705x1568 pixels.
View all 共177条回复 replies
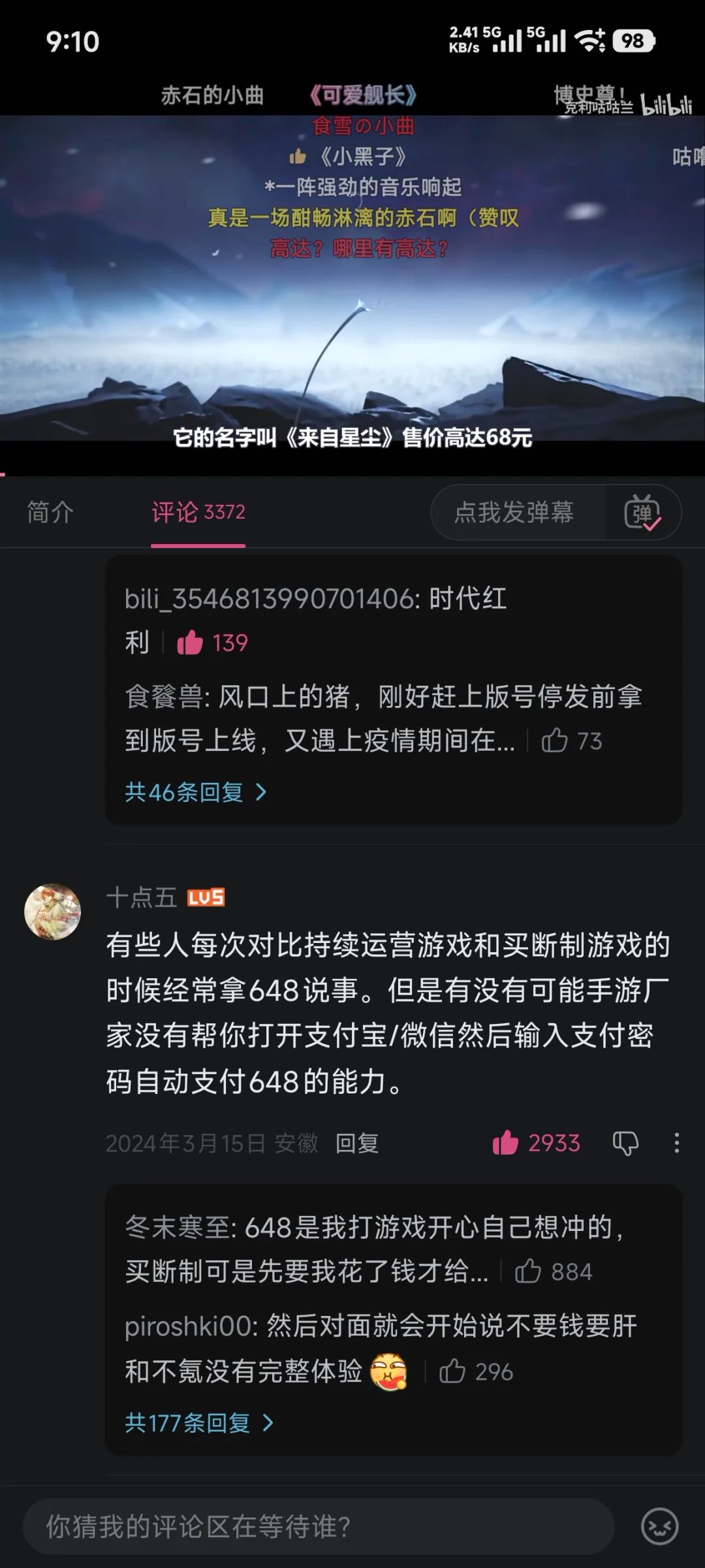click(x=199, y=1422)
